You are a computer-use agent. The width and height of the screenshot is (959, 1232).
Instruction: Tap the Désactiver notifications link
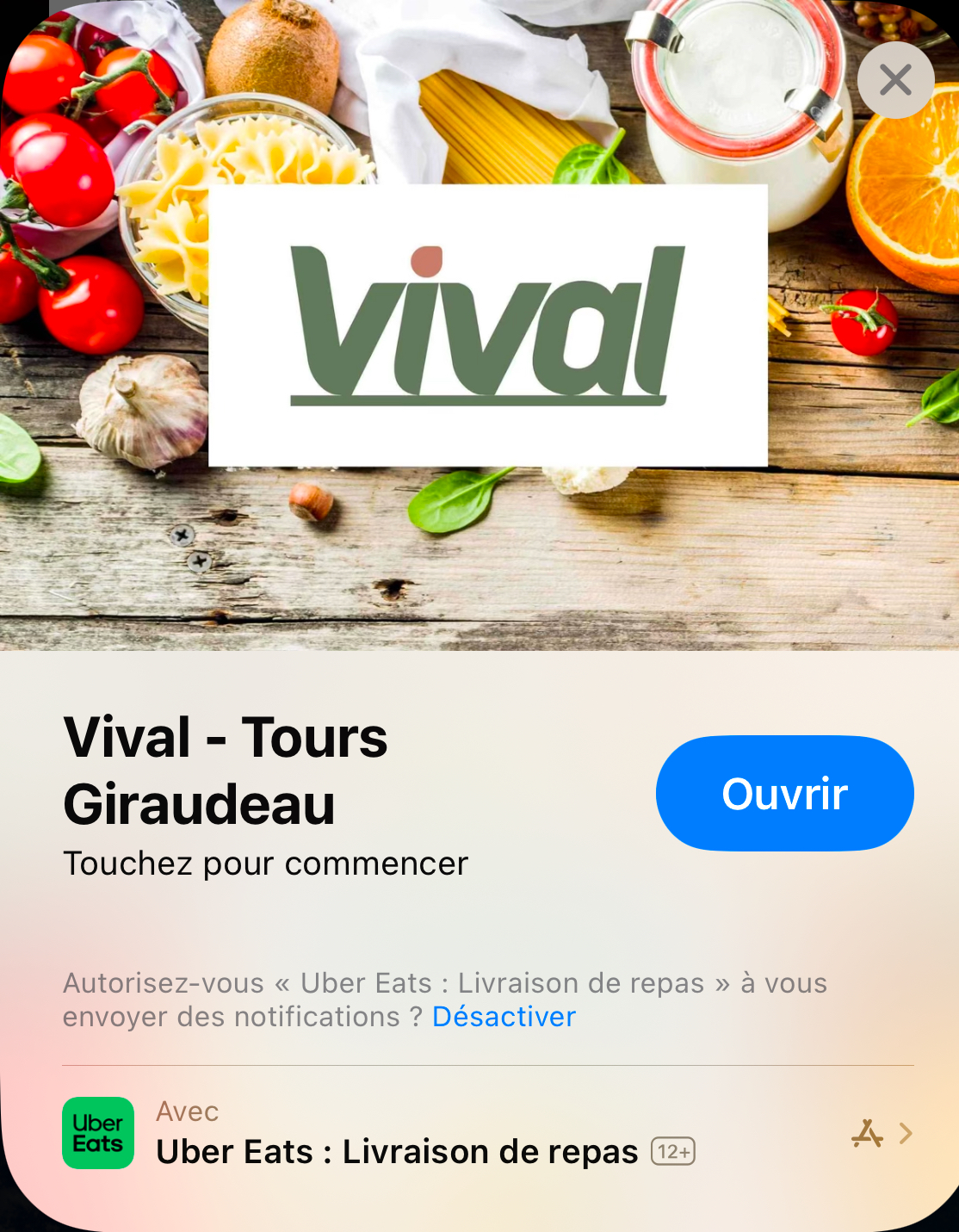[x=504, y=1017]
